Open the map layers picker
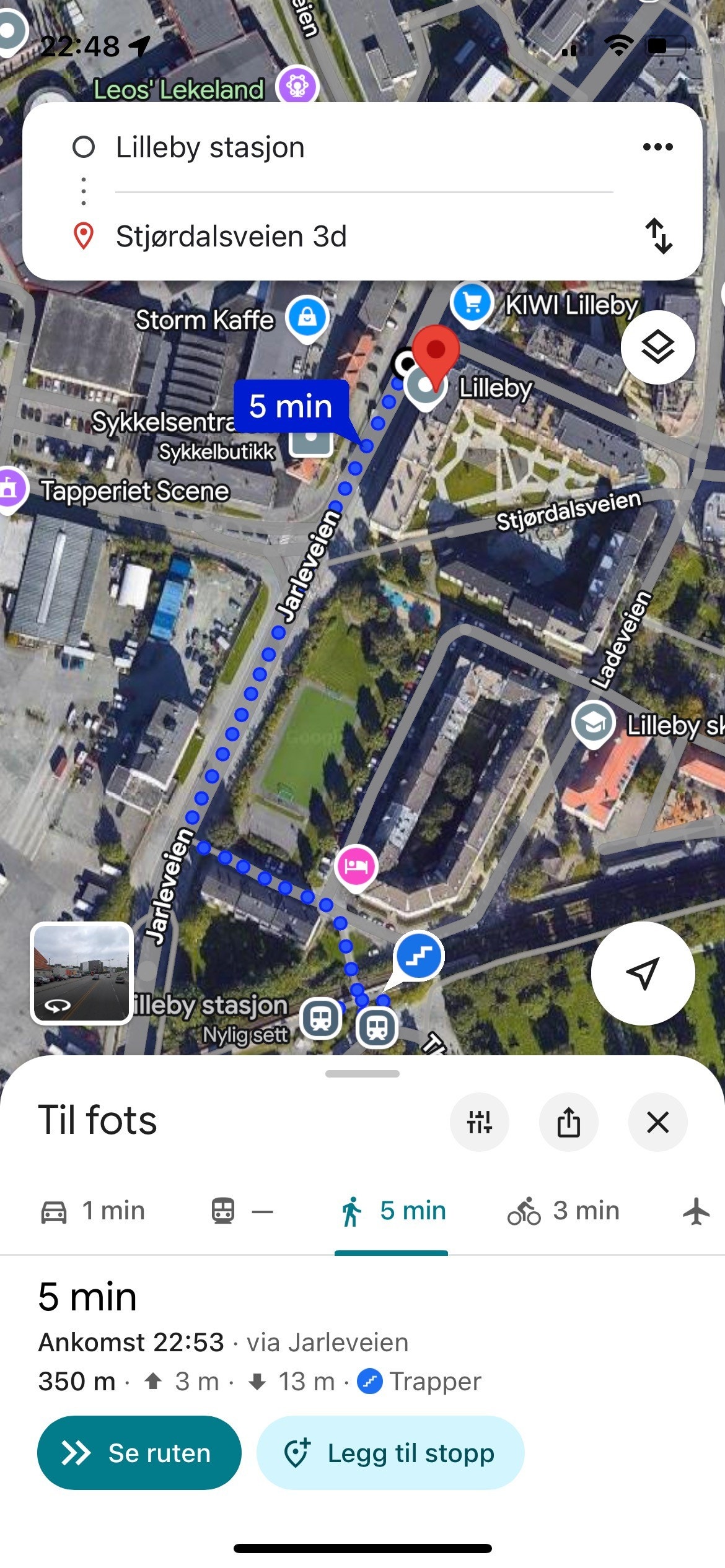This screenshot has width=725, height=1568. [x=659, y=348]
